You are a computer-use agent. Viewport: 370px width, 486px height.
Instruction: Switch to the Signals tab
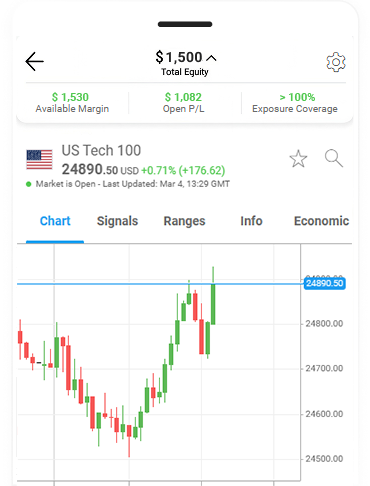(117, 221)
